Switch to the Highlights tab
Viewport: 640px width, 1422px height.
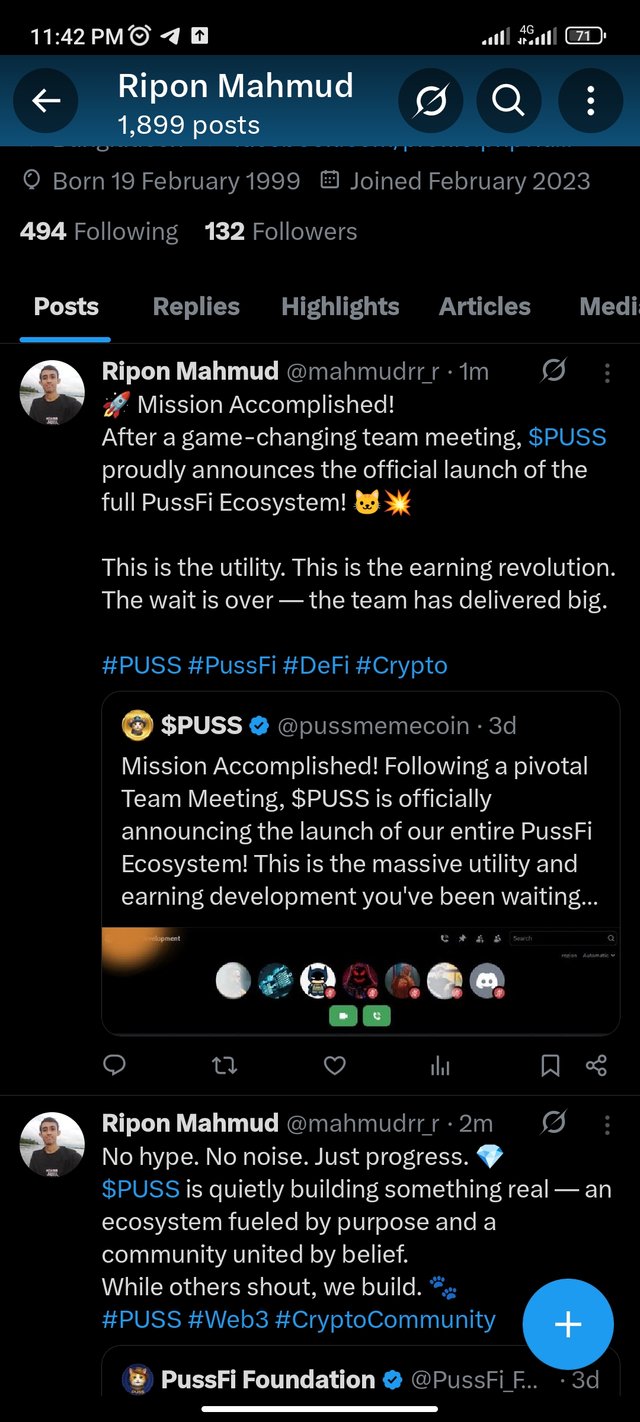point(340,306)
